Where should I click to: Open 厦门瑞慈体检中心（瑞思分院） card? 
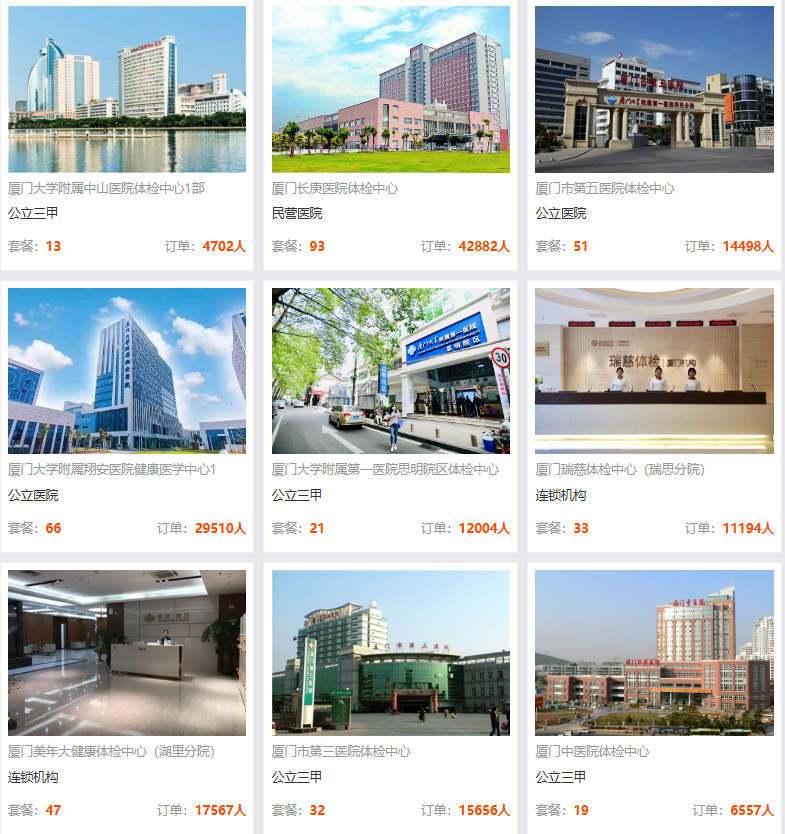click(x=654, y=371)
